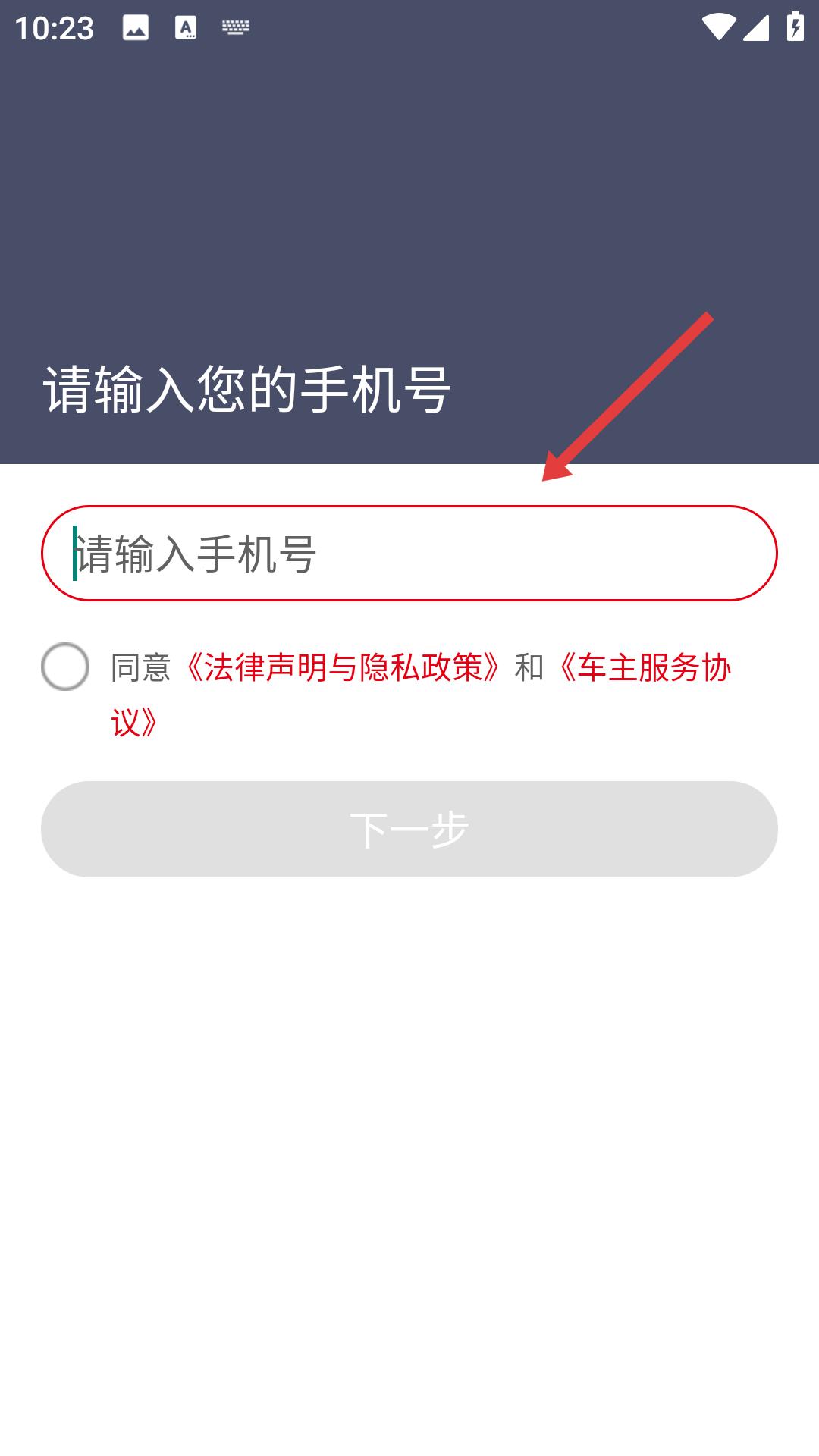Image resolution: width=819 pixels, height=1456 pixels.
Task: Tap the phone number input field
Action: [x=409, y=553]
